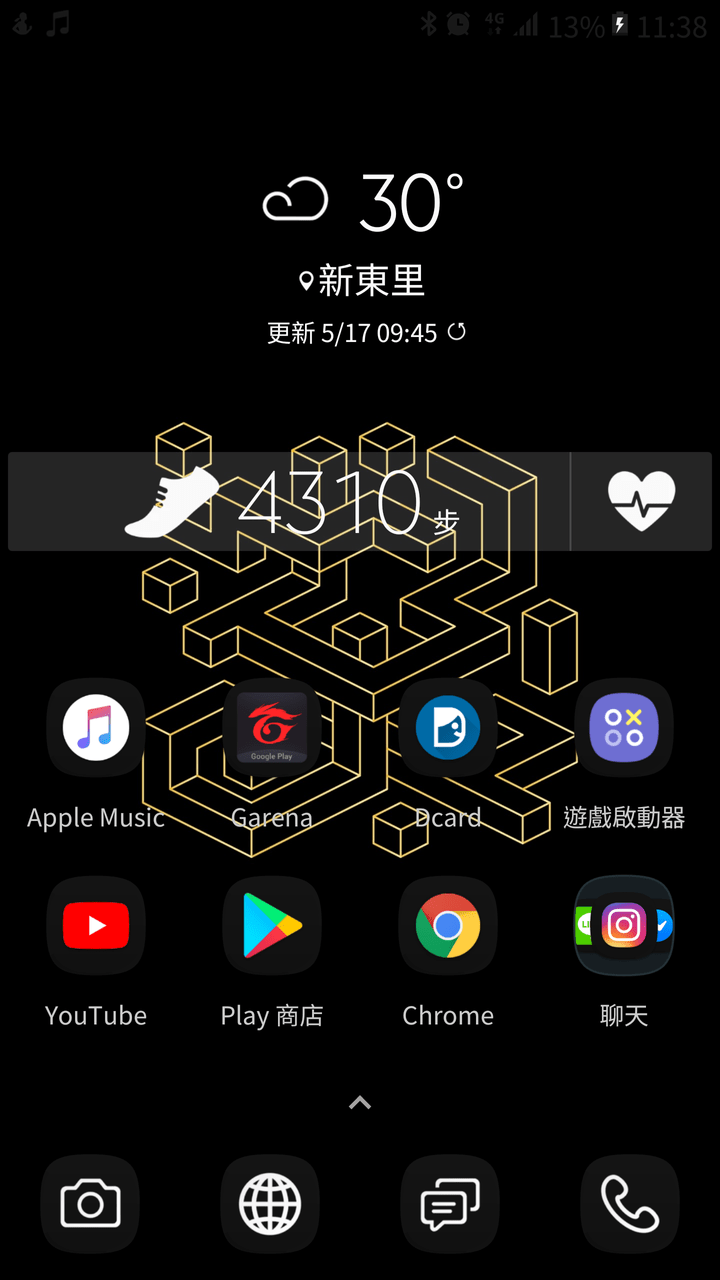The image size is (720, 1280).
Task: Open the Camera from the dock
Action: [90, 1204]
